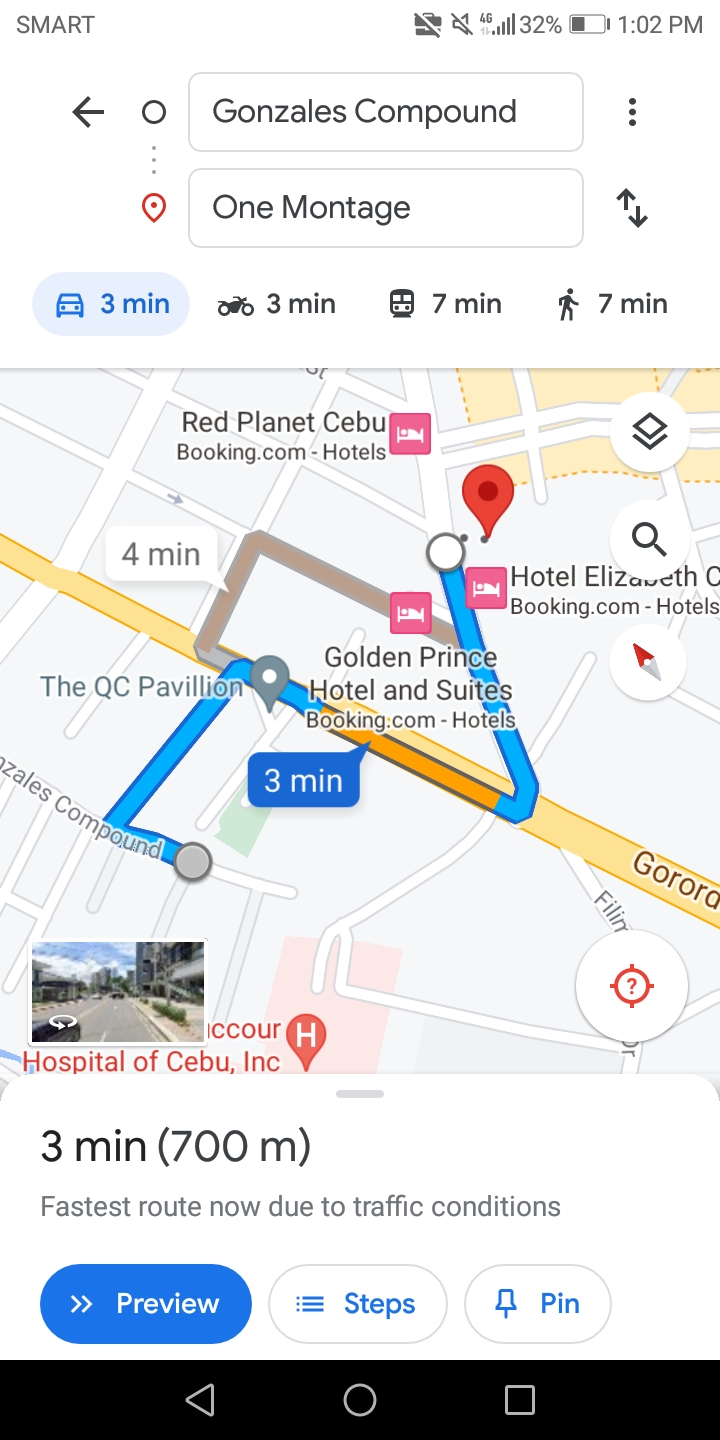Viewport: 720px width, 1440px height.
Task: Edit the Gonzales Compound starting point
Action: pos(385,112)
